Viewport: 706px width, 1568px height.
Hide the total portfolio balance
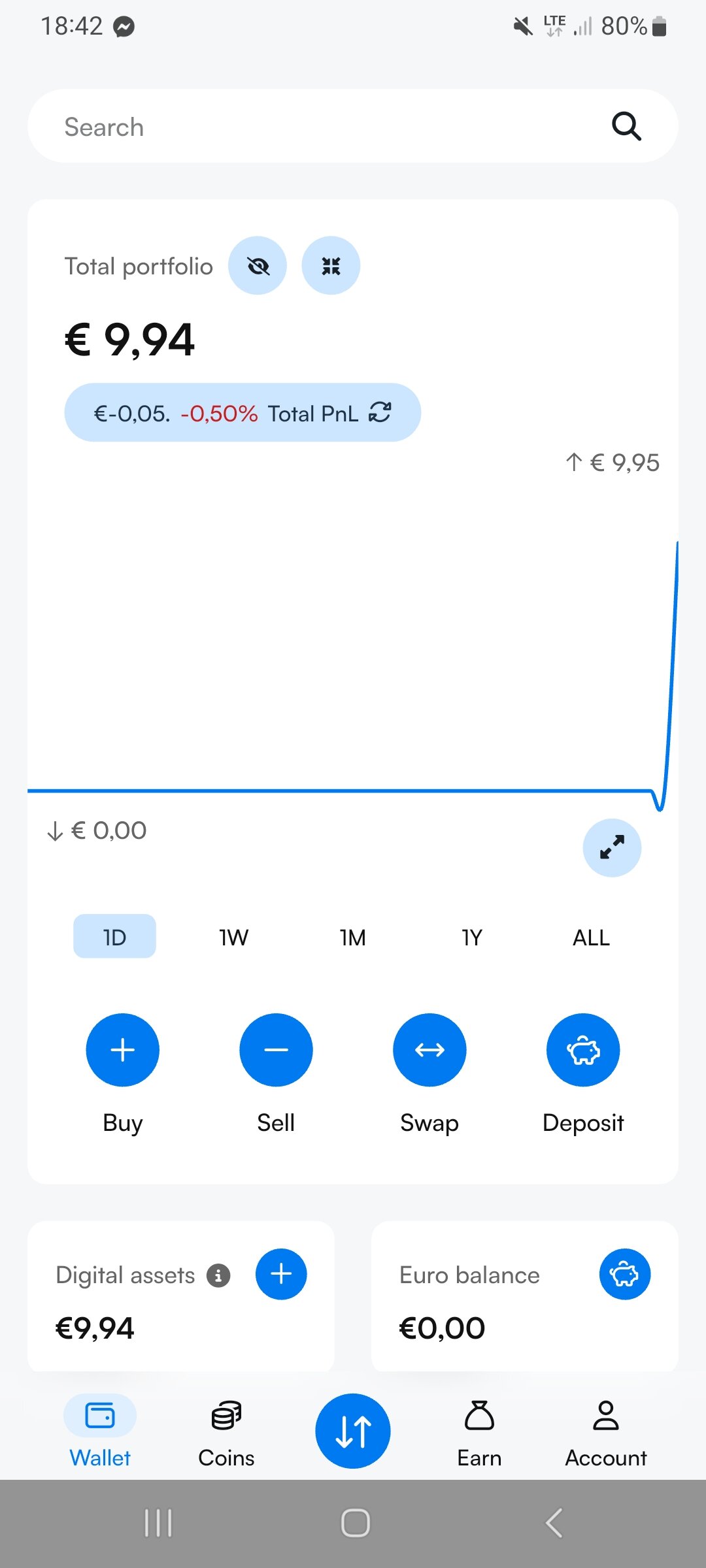pyautogui.click(x=258, y=266)
